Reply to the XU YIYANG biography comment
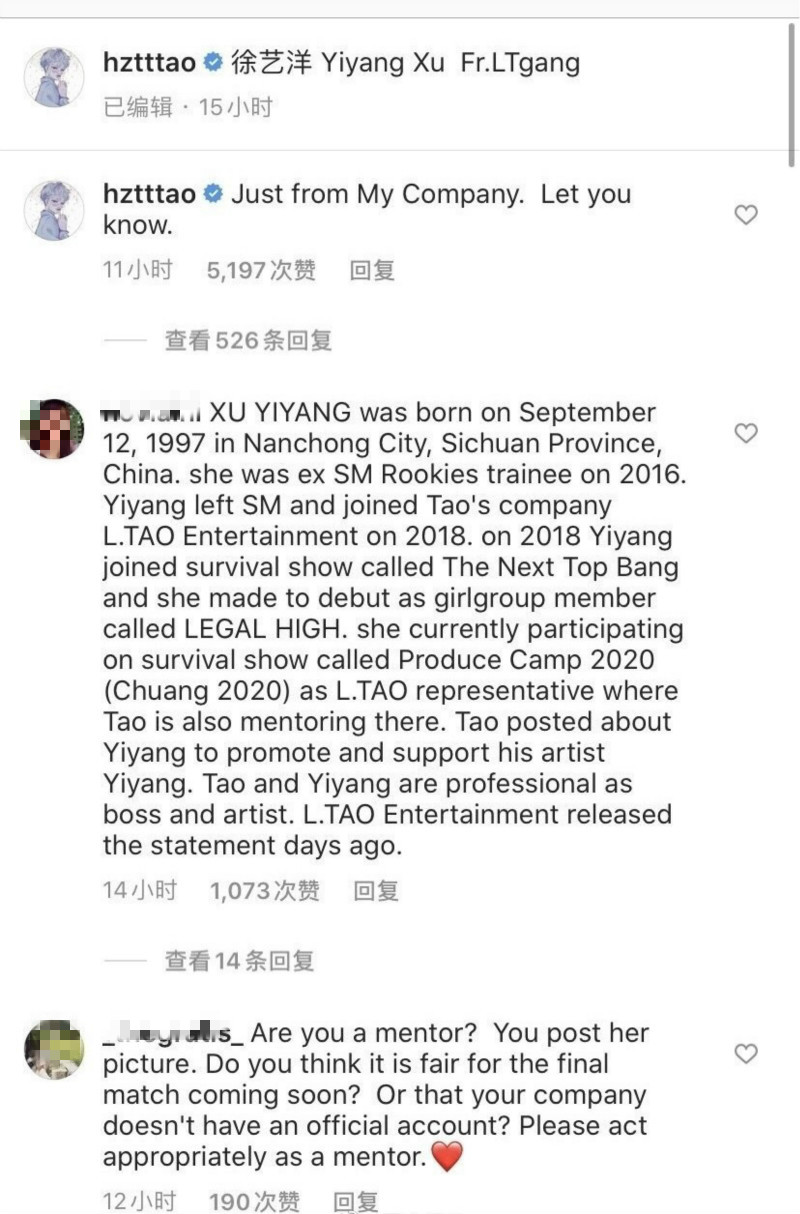Image resolution: width=800 pixels, height=1214 pixels. (x=376, y=890)
